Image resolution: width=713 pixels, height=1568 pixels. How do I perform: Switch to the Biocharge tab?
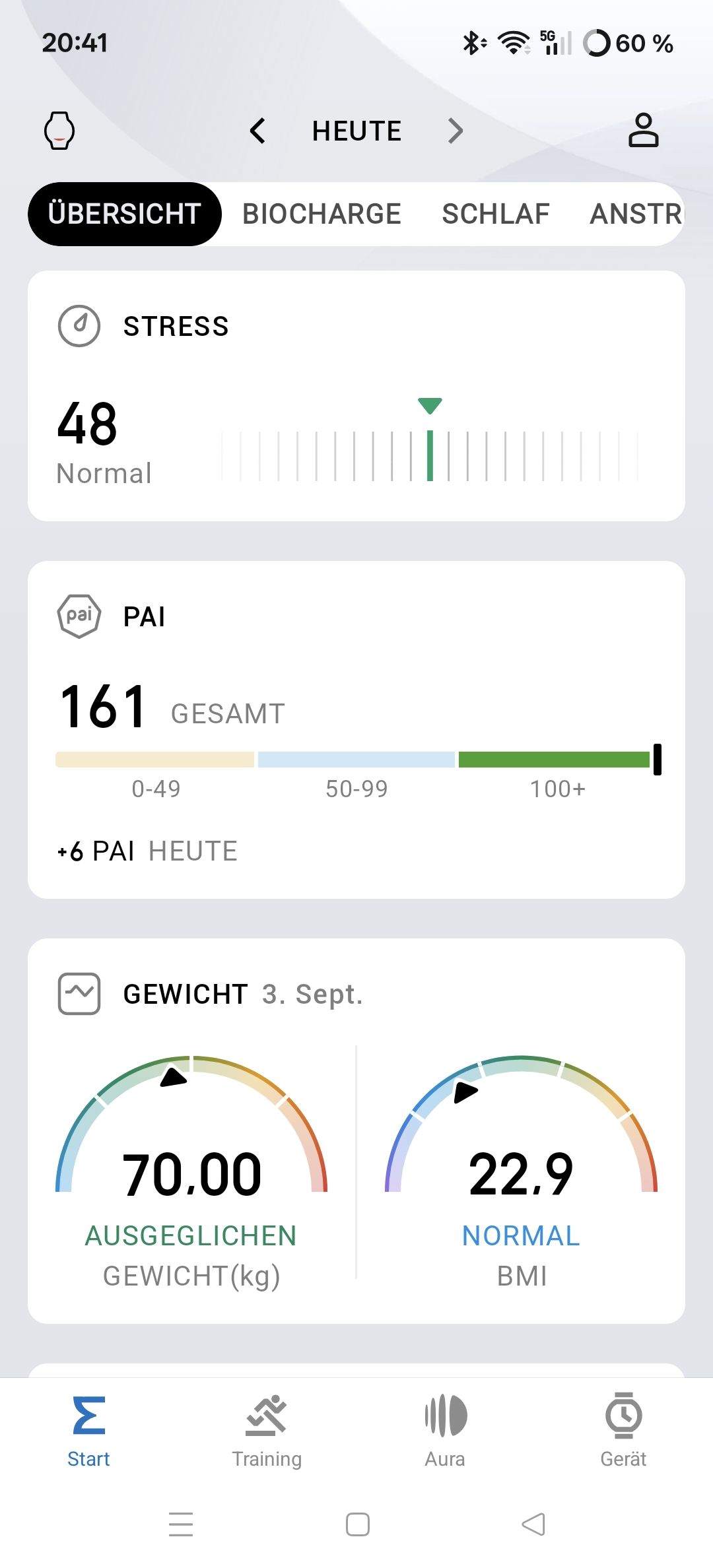322,214
